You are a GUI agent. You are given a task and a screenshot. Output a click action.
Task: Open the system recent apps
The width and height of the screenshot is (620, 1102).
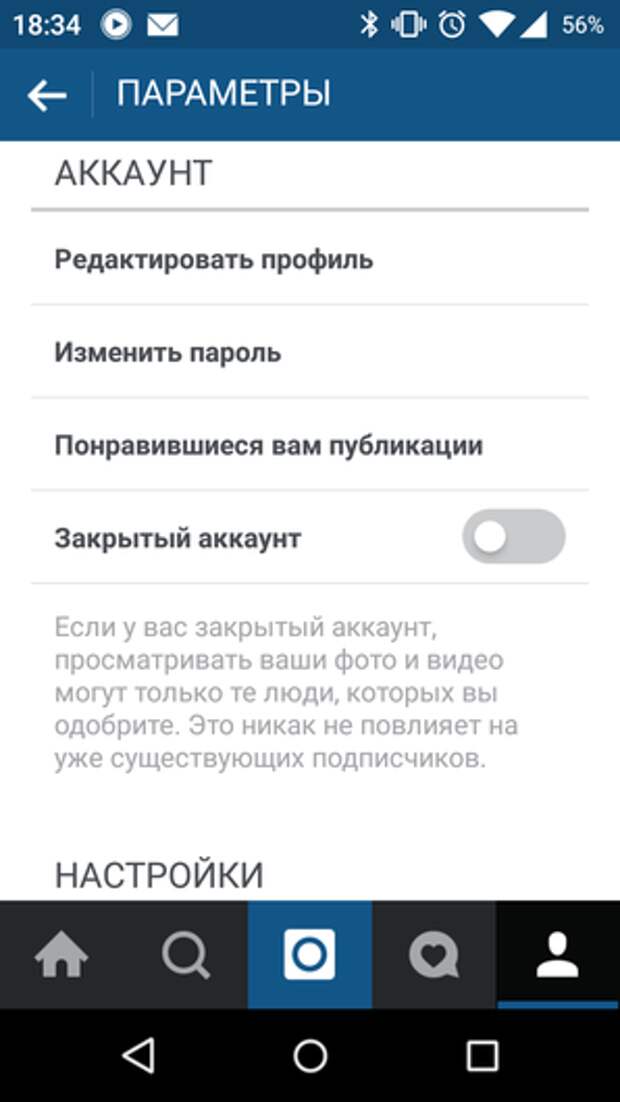(x=482, y=1056)
